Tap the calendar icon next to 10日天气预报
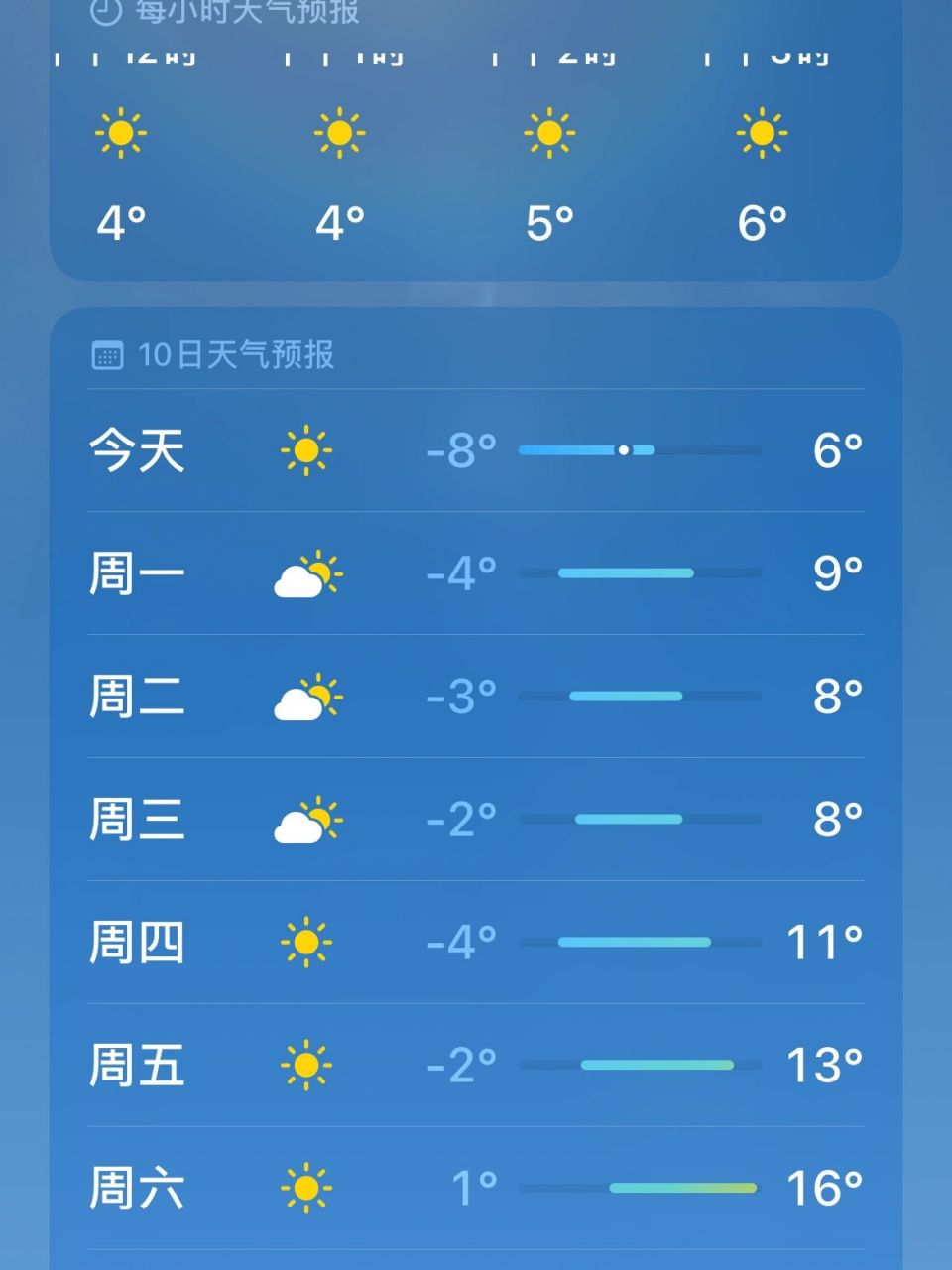Image resolution: width=952 pixels, height=1270 pixels. (109, 354)
